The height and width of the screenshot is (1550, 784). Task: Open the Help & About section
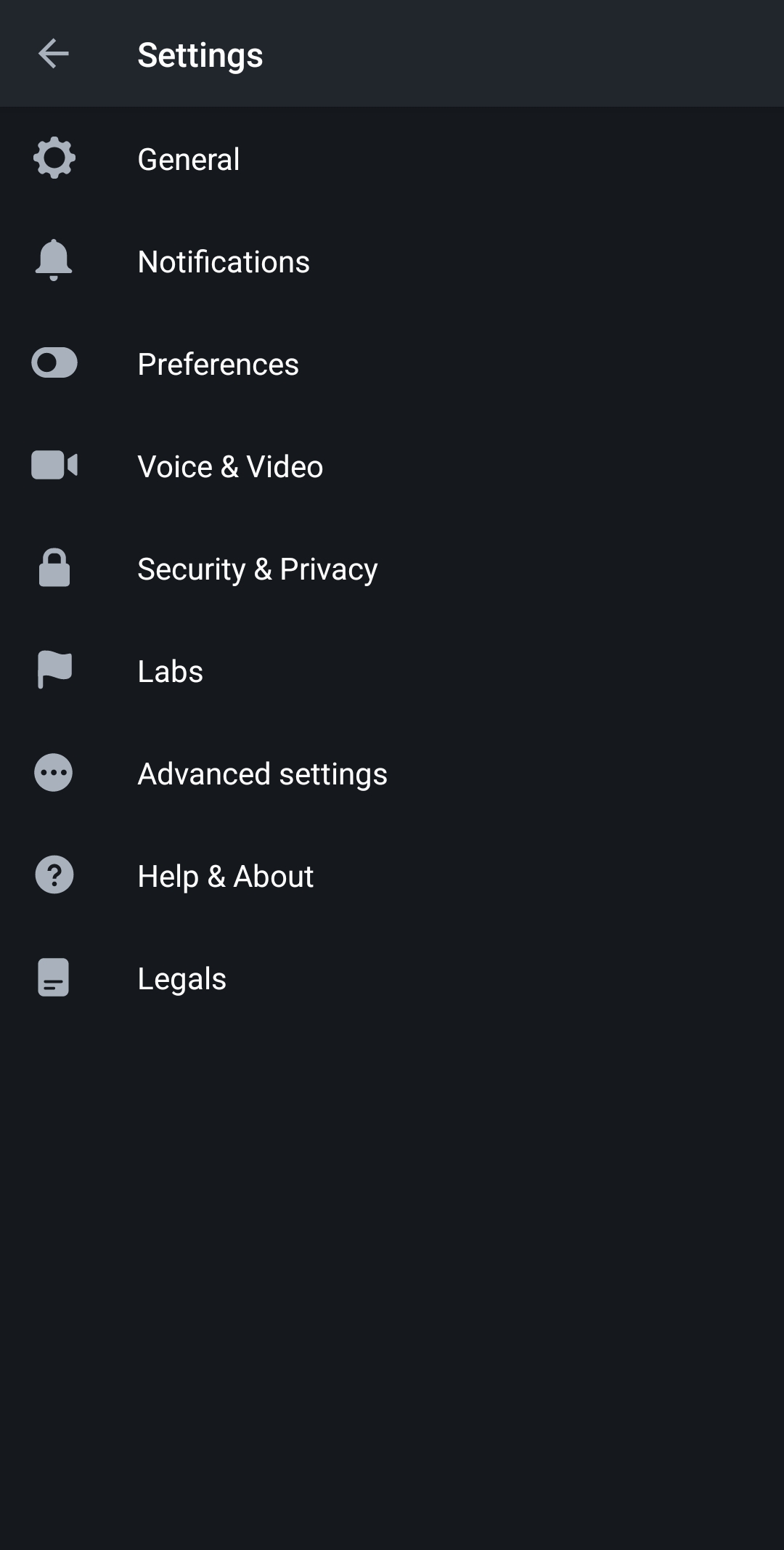click(x=225, y=875)
